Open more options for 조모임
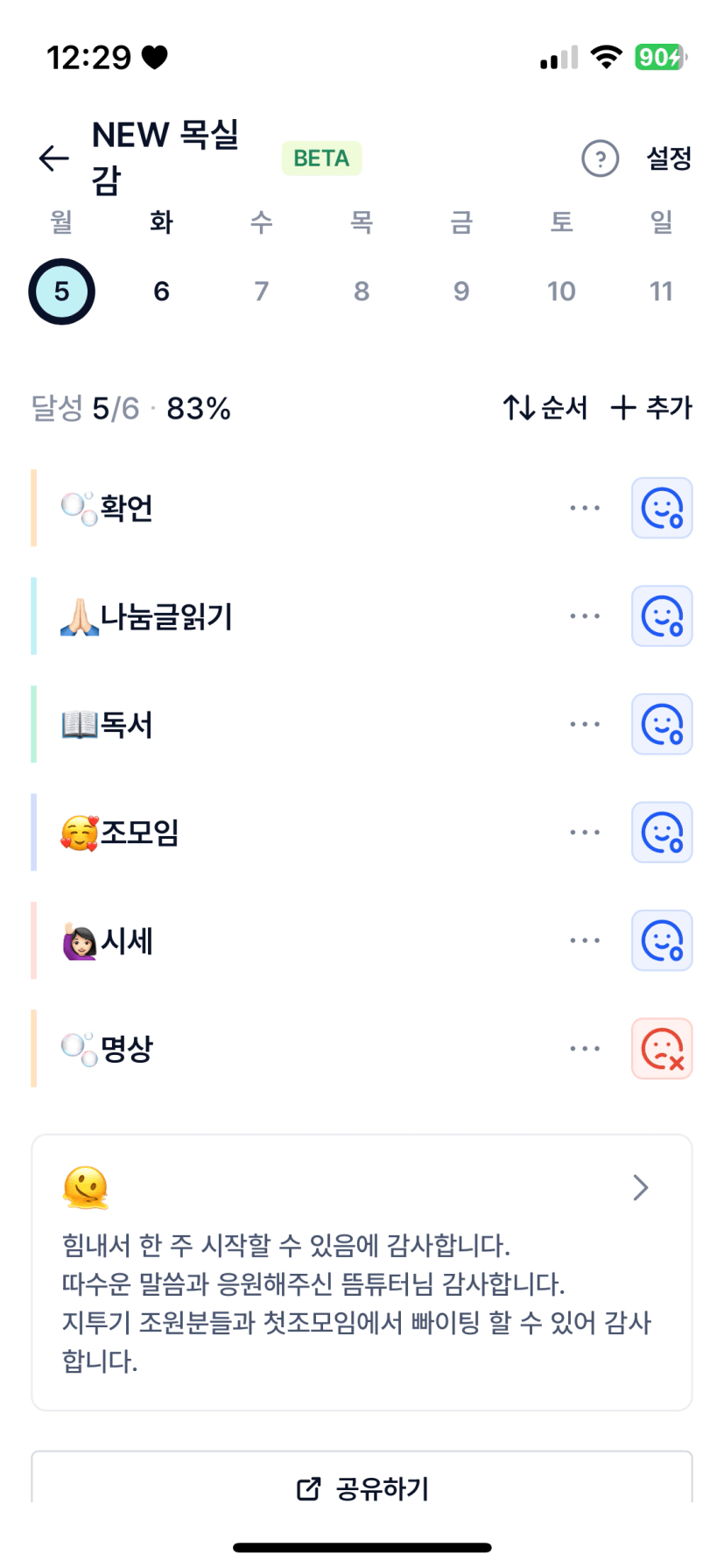 pos(584,833)
